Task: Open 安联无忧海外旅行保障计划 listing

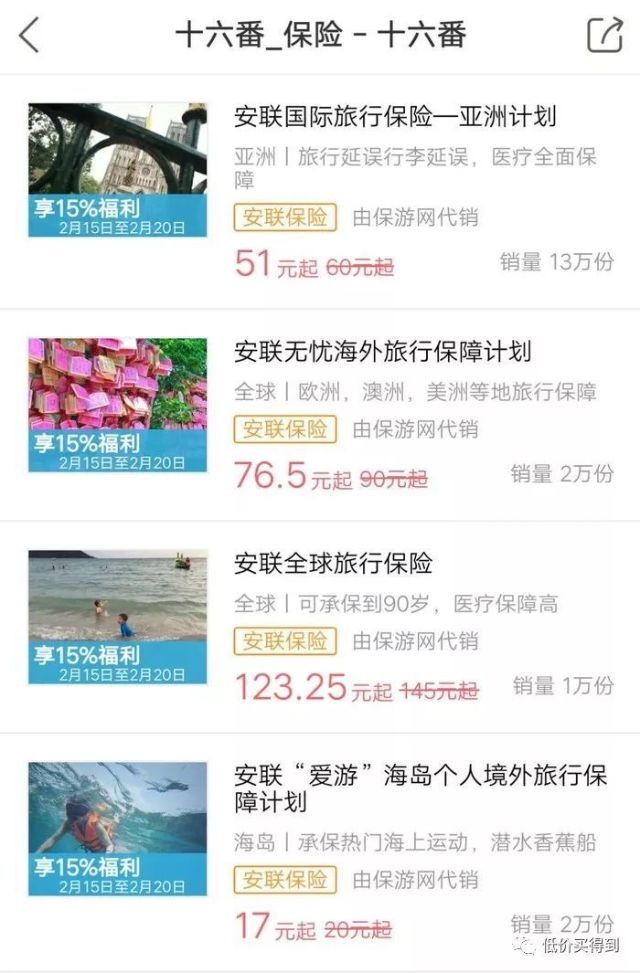Action: point(383,351)
